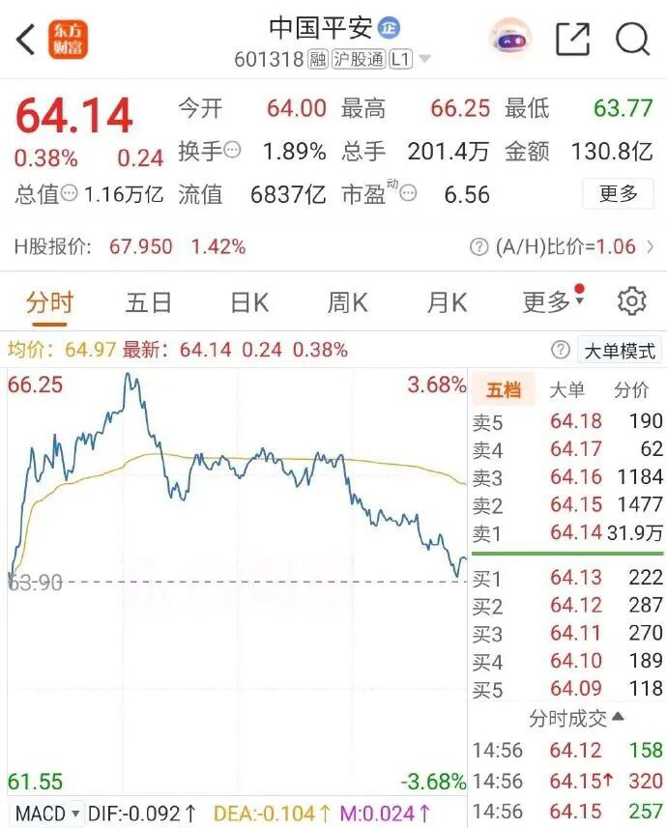The width and height of the screenshot is (667, 828).
Task: Show the 大单 tab
Action: point(568,390)
